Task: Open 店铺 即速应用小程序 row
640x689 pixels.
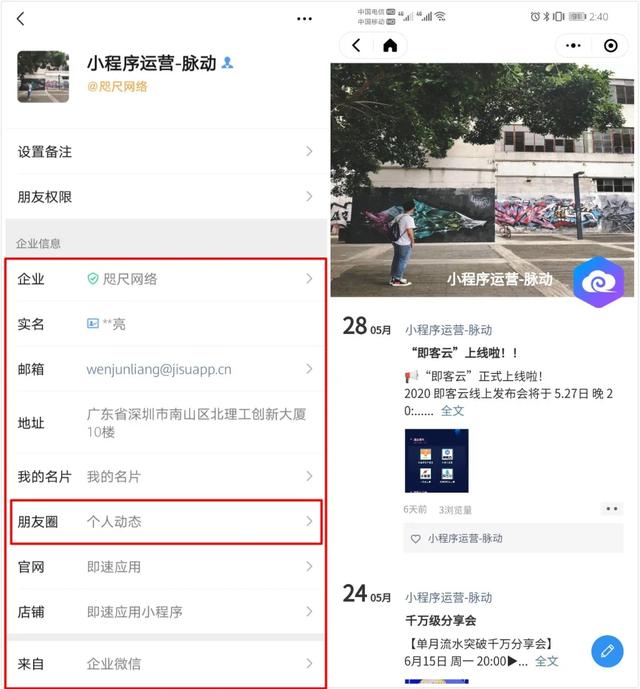Action: click(165, 612)
